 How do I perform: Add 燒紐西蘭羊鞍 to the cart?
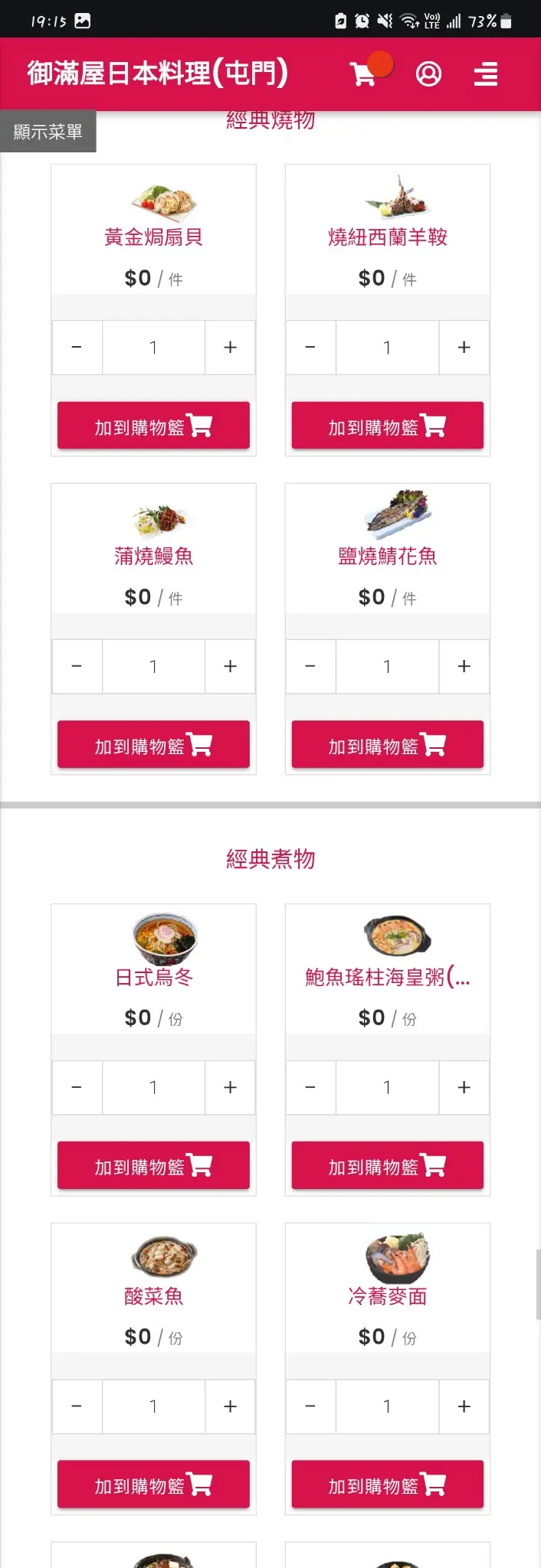click(x=387, y=426)
